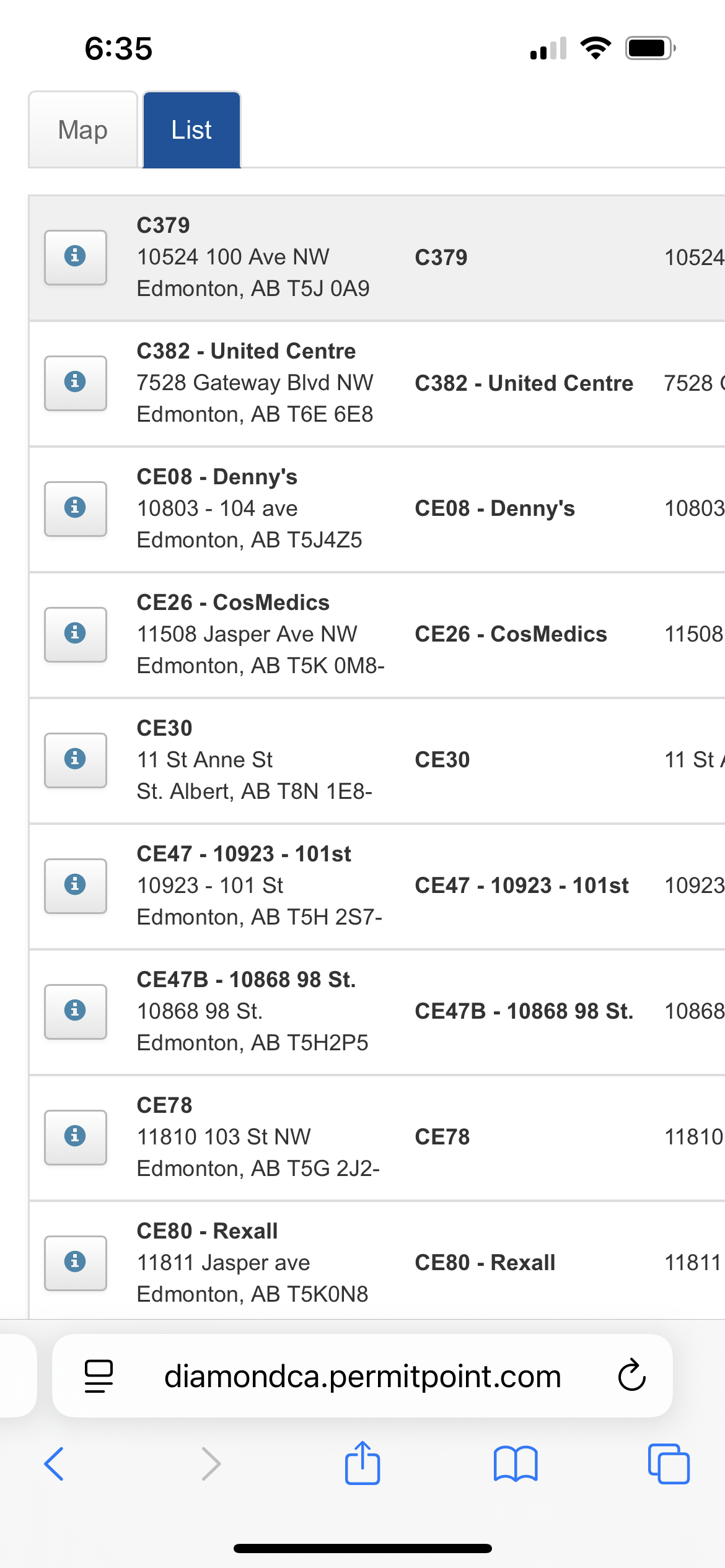The image size is (725, 1568).
Task: Select the List tab
Action: 191,130
